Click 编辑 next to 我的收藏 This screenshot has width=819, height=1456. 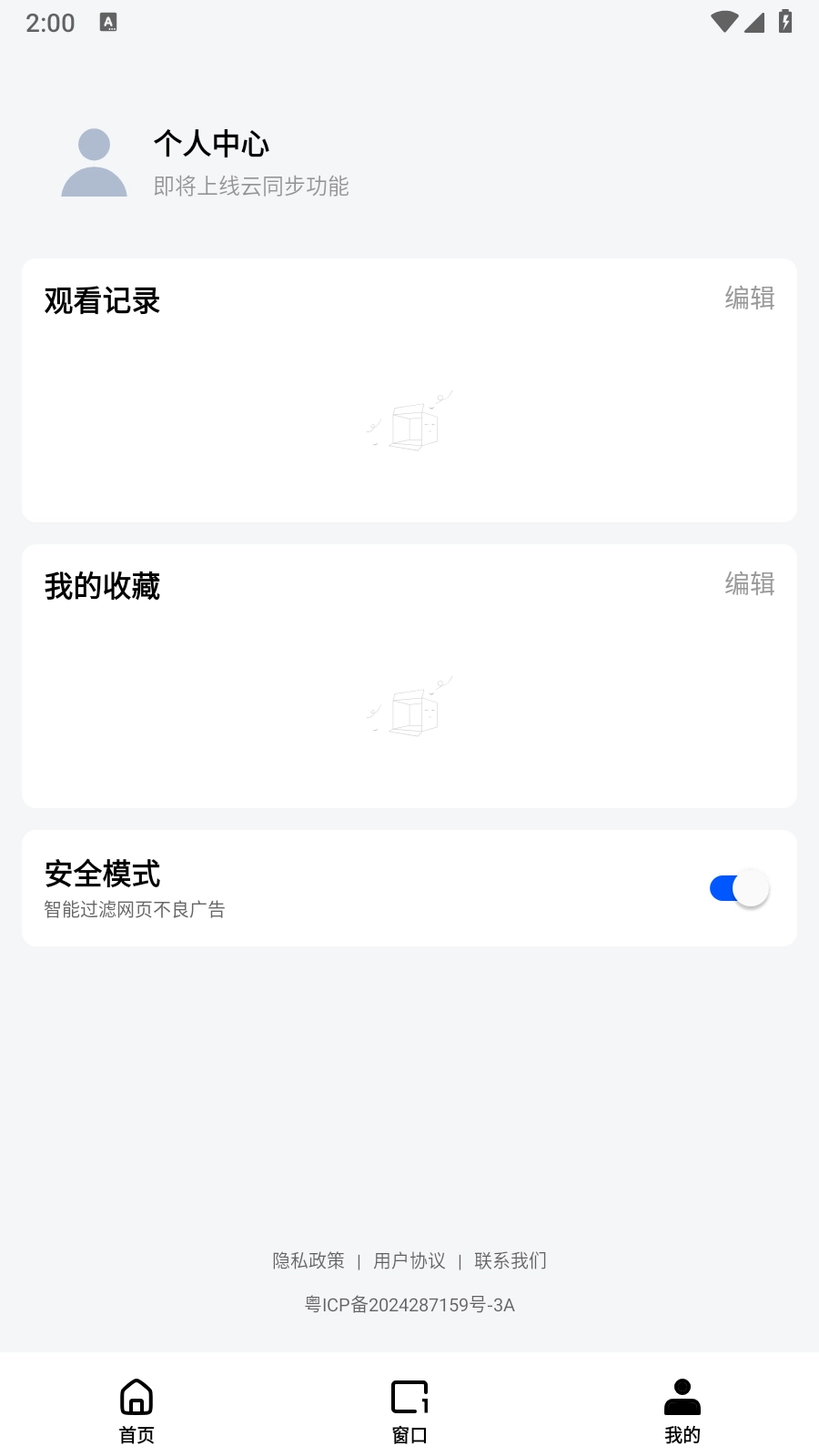pyautogui.click(x=748, y=583)
